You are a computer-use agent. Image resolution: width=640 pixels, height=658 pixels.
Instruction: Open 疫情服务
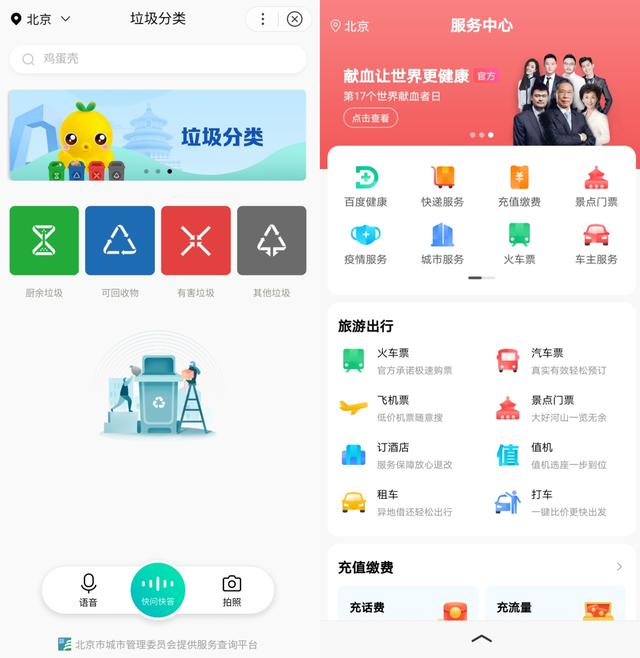pyautogui.click(x=366, y=244)
